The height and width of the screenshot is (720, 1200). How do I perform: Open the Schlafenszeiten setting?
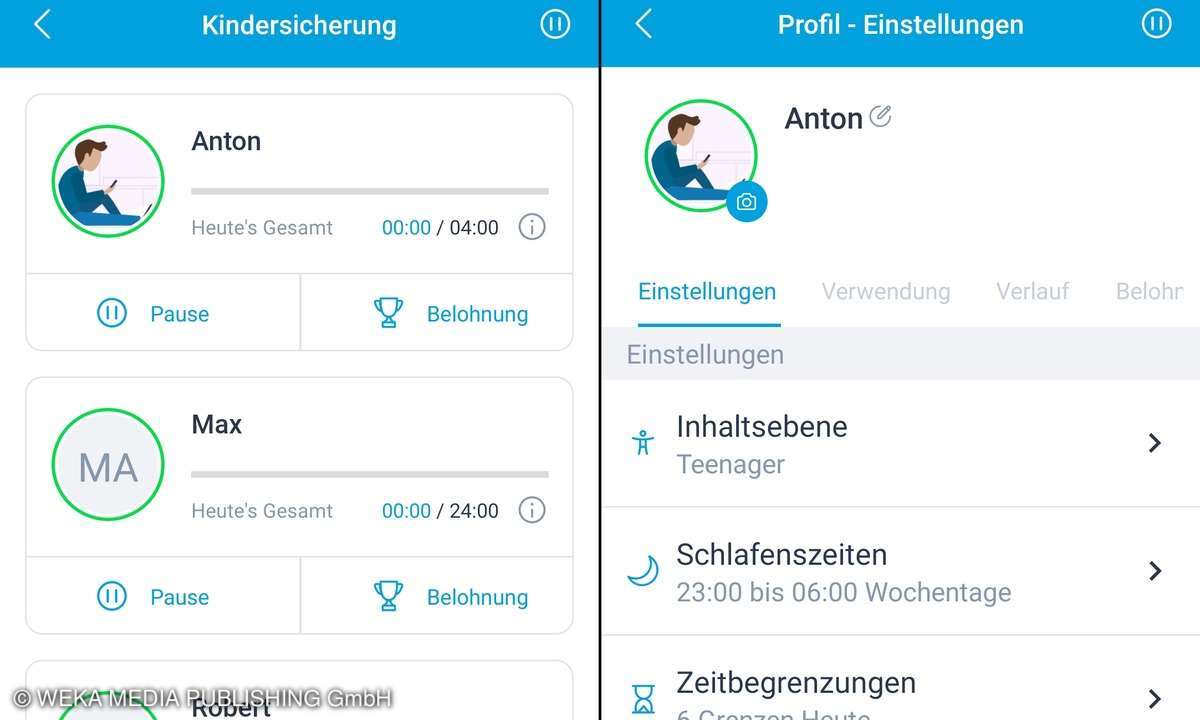900,571
